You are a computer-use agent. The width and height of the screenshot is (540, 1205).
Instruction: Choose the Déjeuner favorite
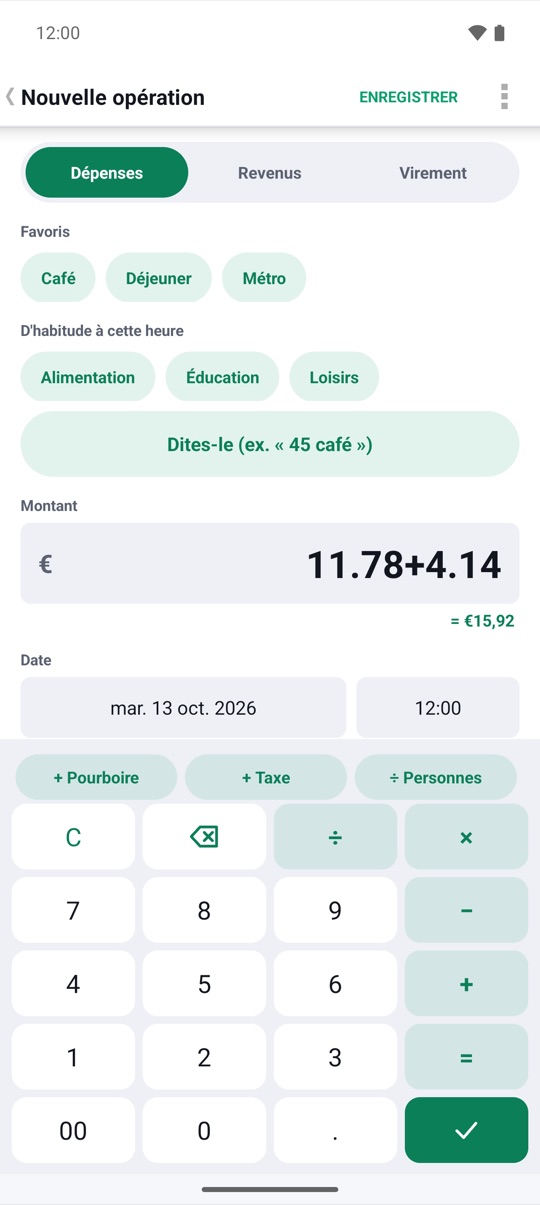[x=159, y=278]
